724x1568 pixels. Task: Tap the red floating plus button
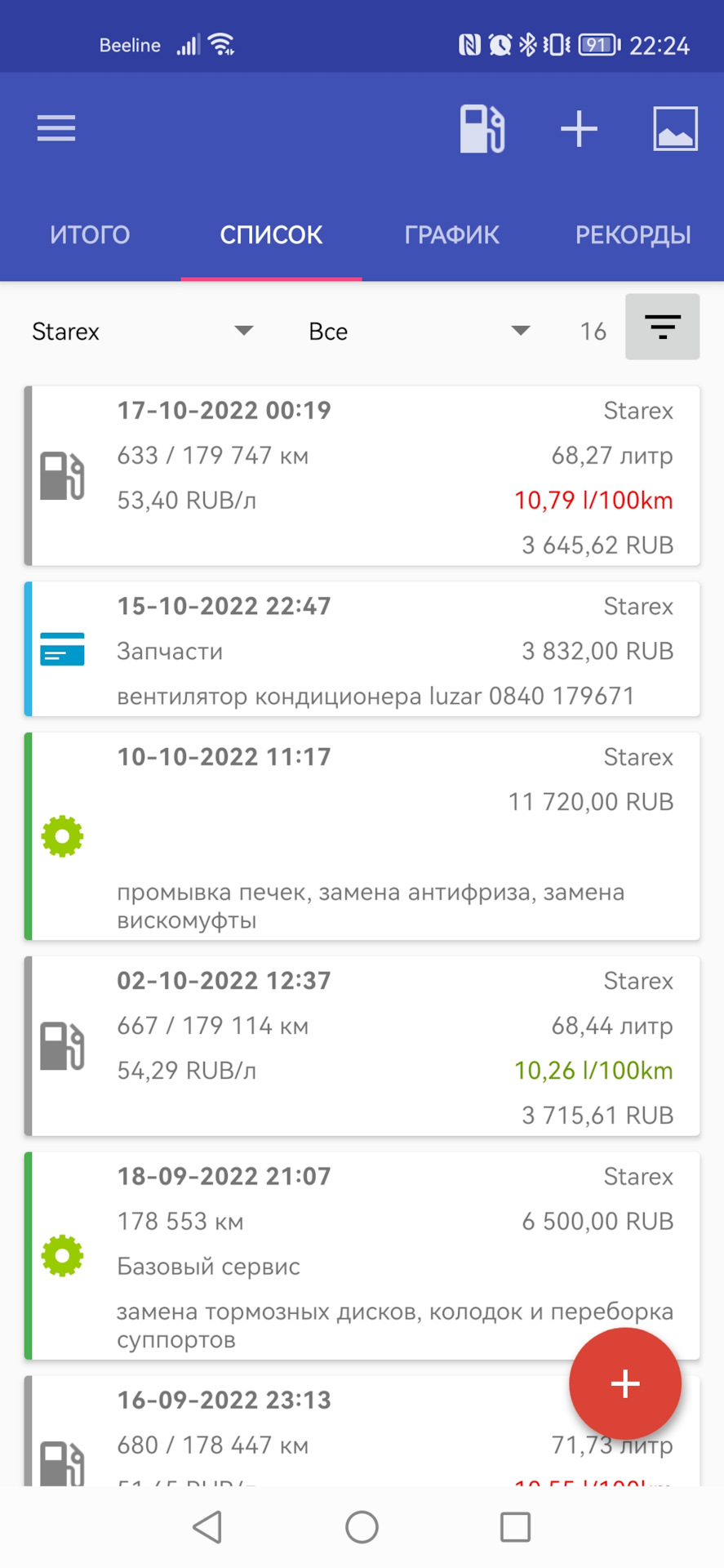[624, 1383]
